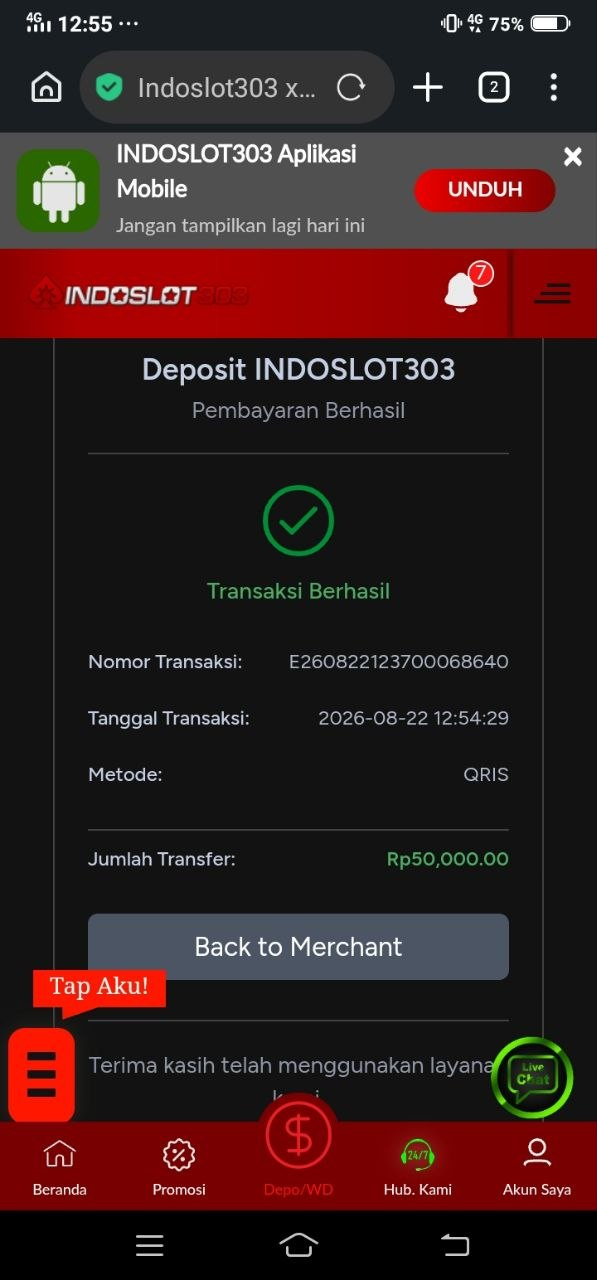Download the app with the UNDUH button
The height and width of the screenshot is (1280, 597).
[485, 190]
